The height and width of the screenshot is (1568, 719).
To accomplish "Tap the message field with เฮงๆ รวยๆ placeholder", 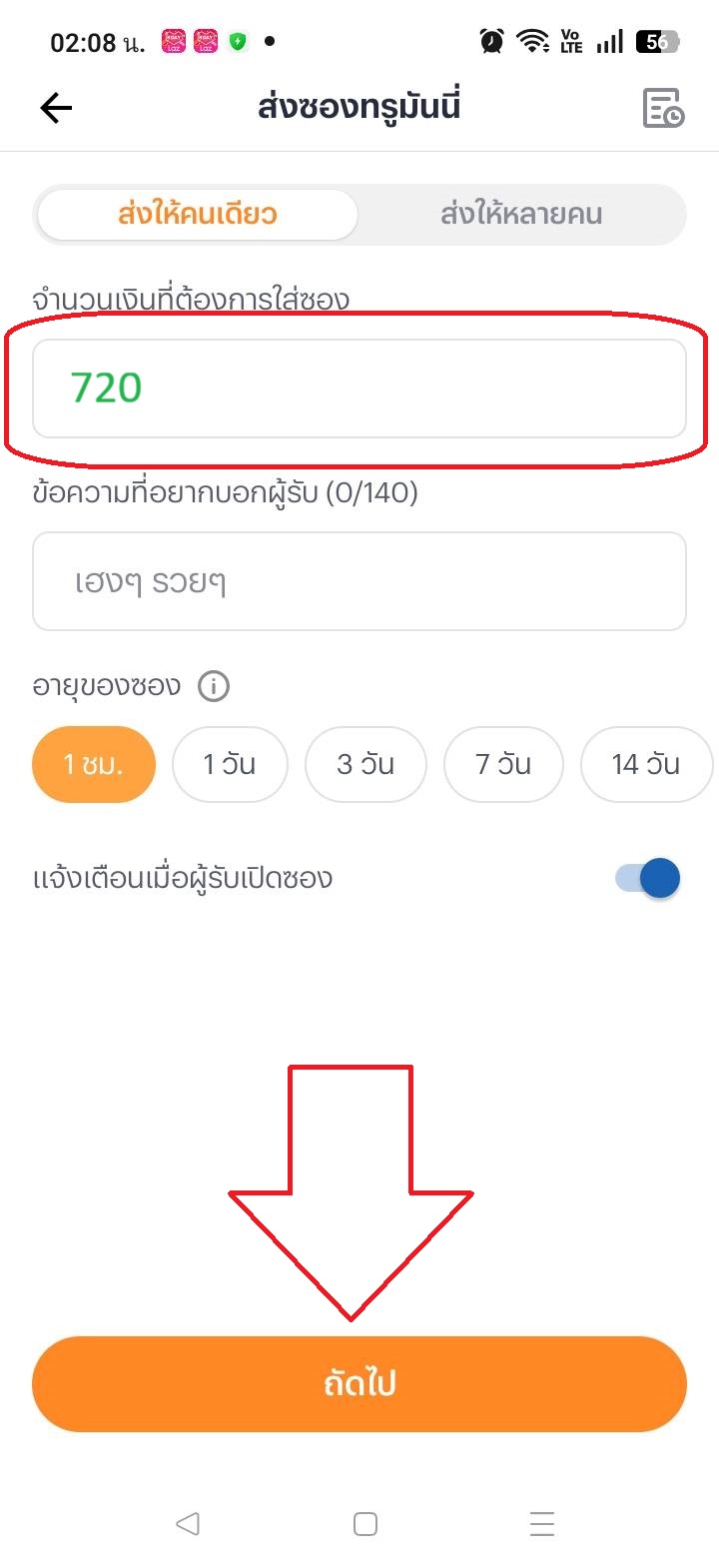I will (x=359, y=581).
